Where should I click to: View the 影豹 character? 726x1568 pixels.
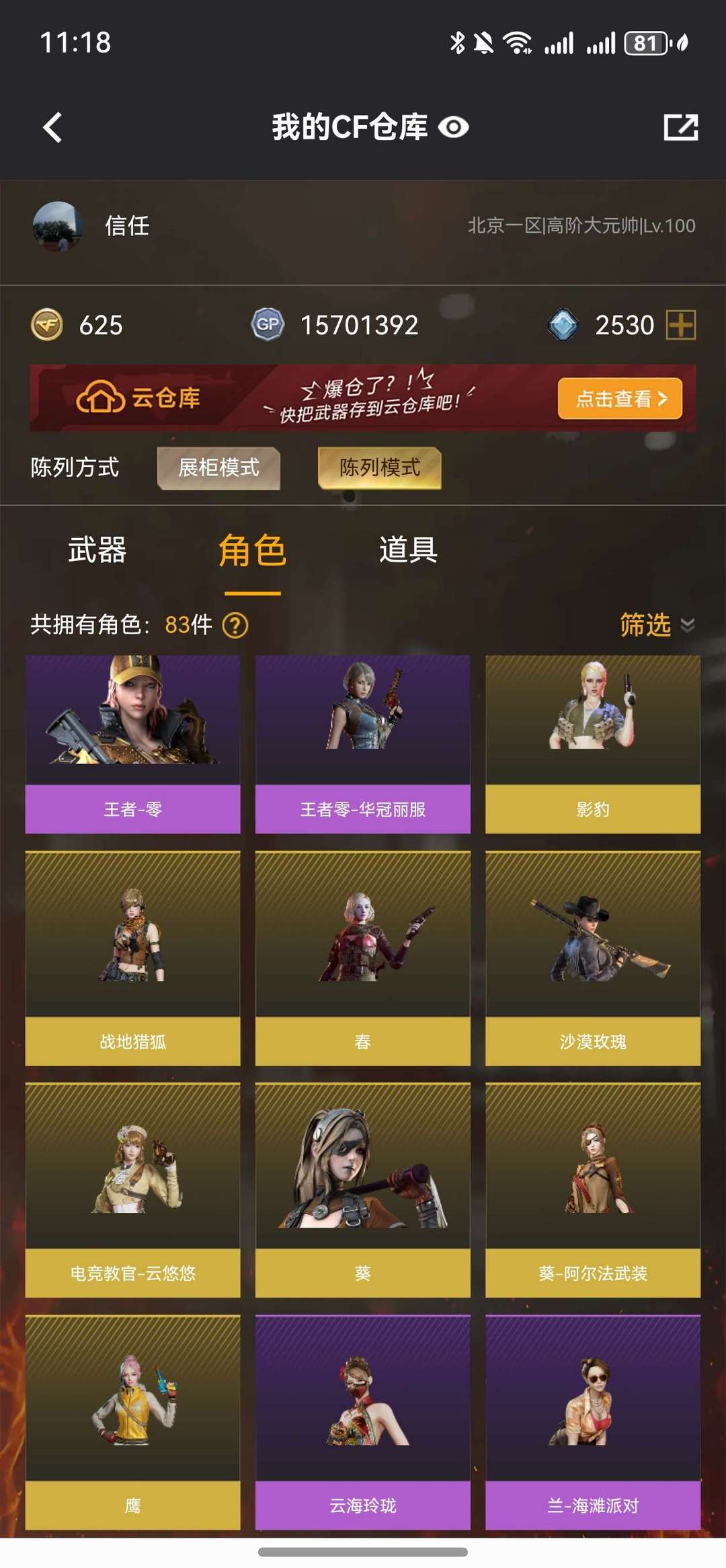(592, 744)
